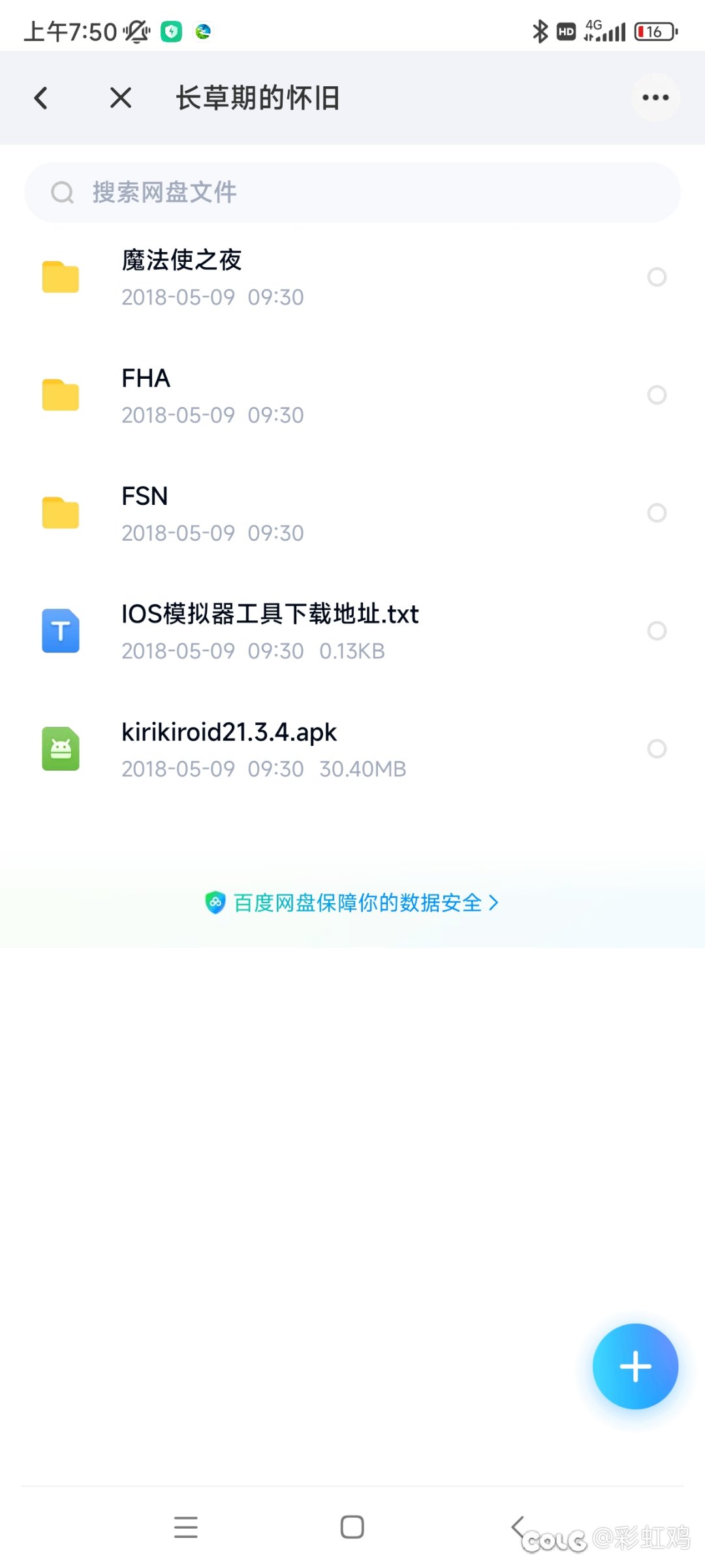Select the FHA folder checkbox
The height and width of the screenshot is (1568, 705).
click(657, 394)
